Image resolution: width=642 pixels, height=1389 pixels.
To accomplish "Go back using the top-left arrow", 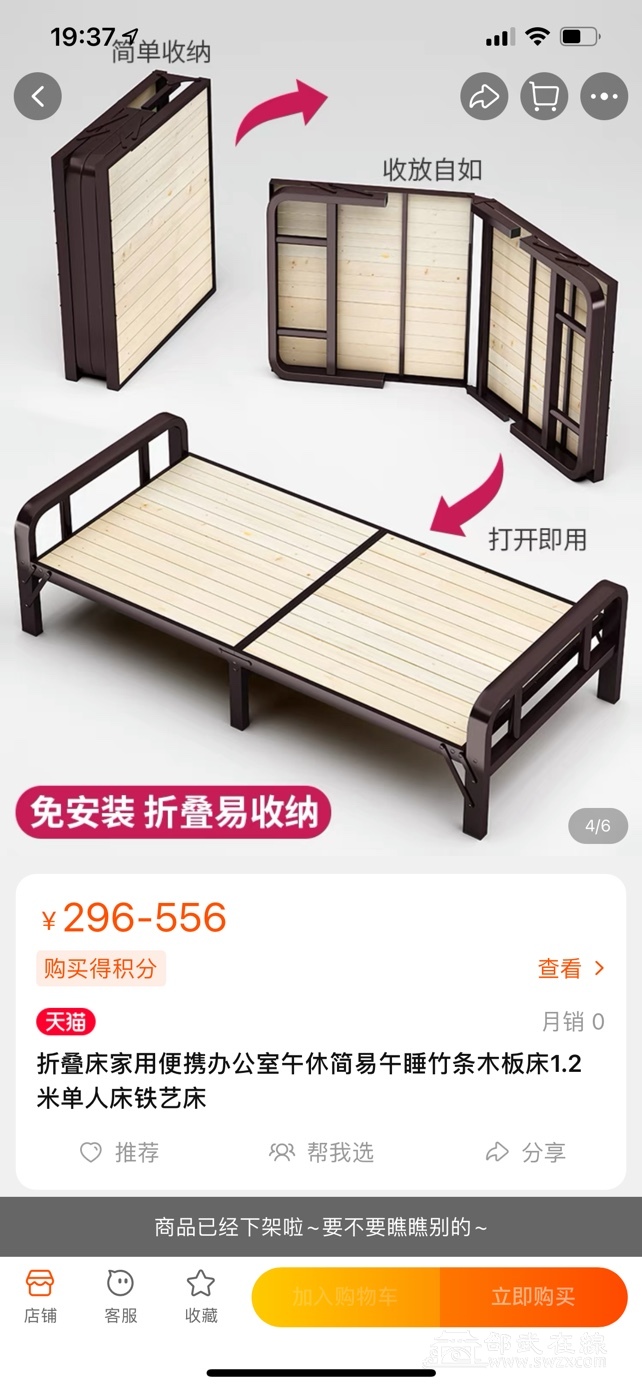I will (38, 97).
